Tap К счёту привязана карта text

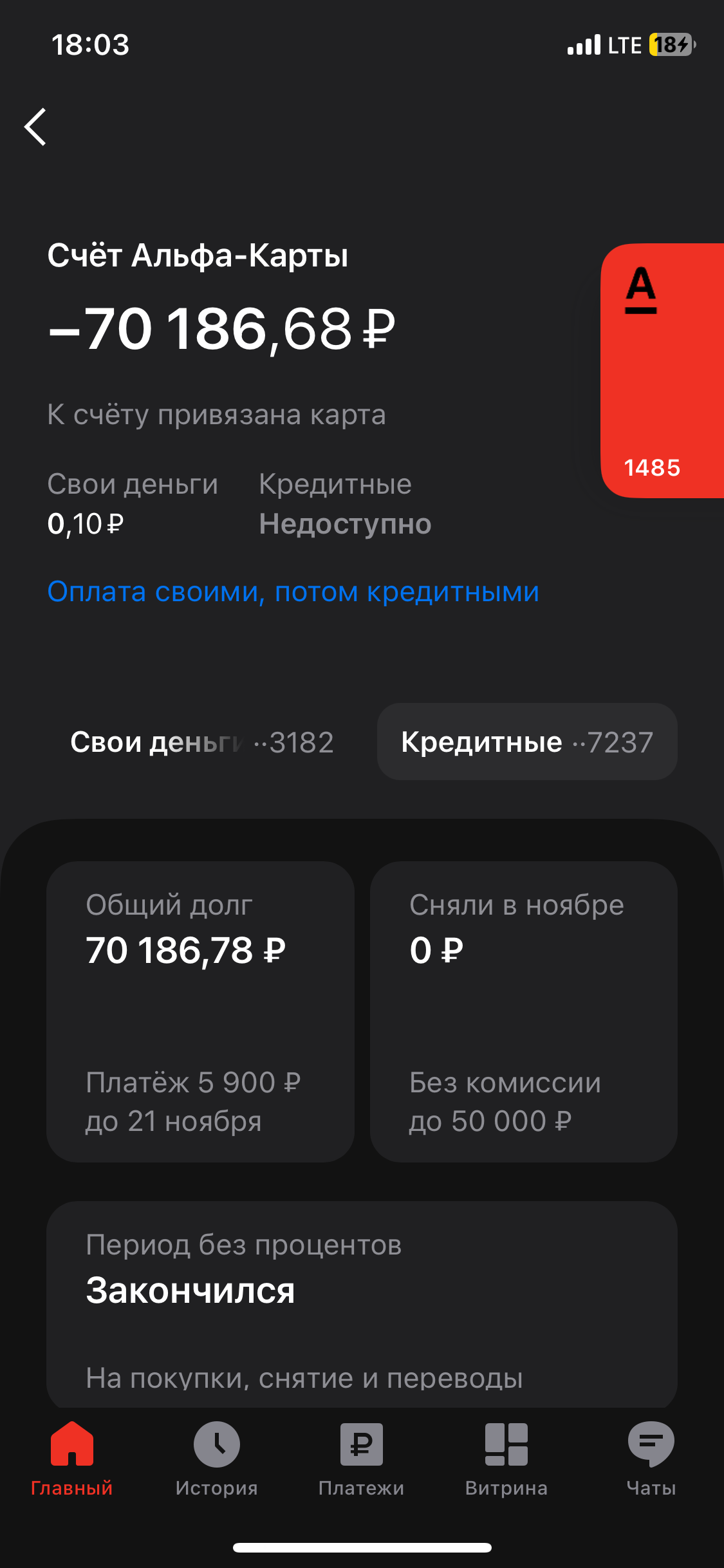[x=217, y=415]
